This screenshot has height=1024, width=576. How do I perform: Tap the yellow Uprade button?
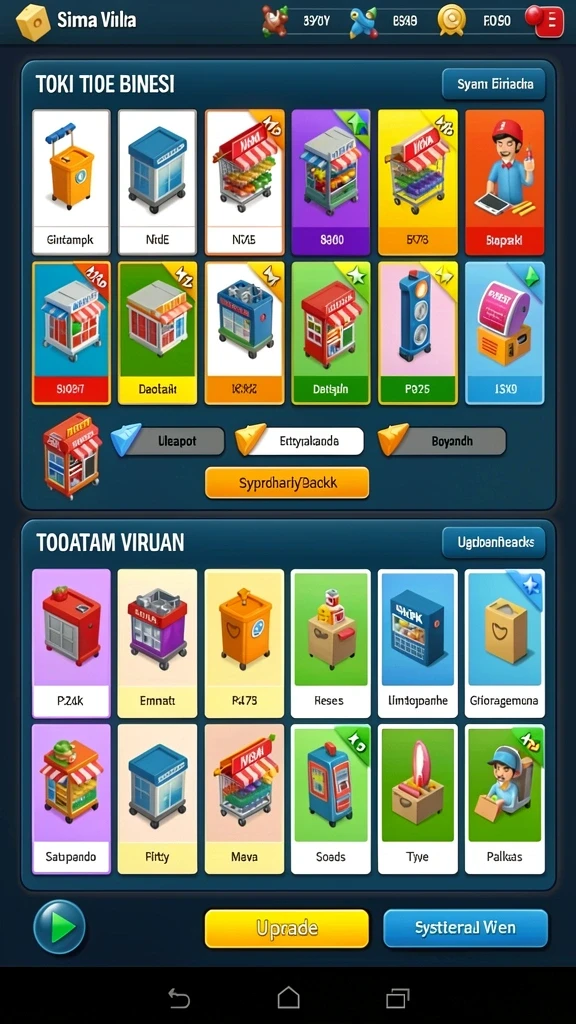coord(287,928)
